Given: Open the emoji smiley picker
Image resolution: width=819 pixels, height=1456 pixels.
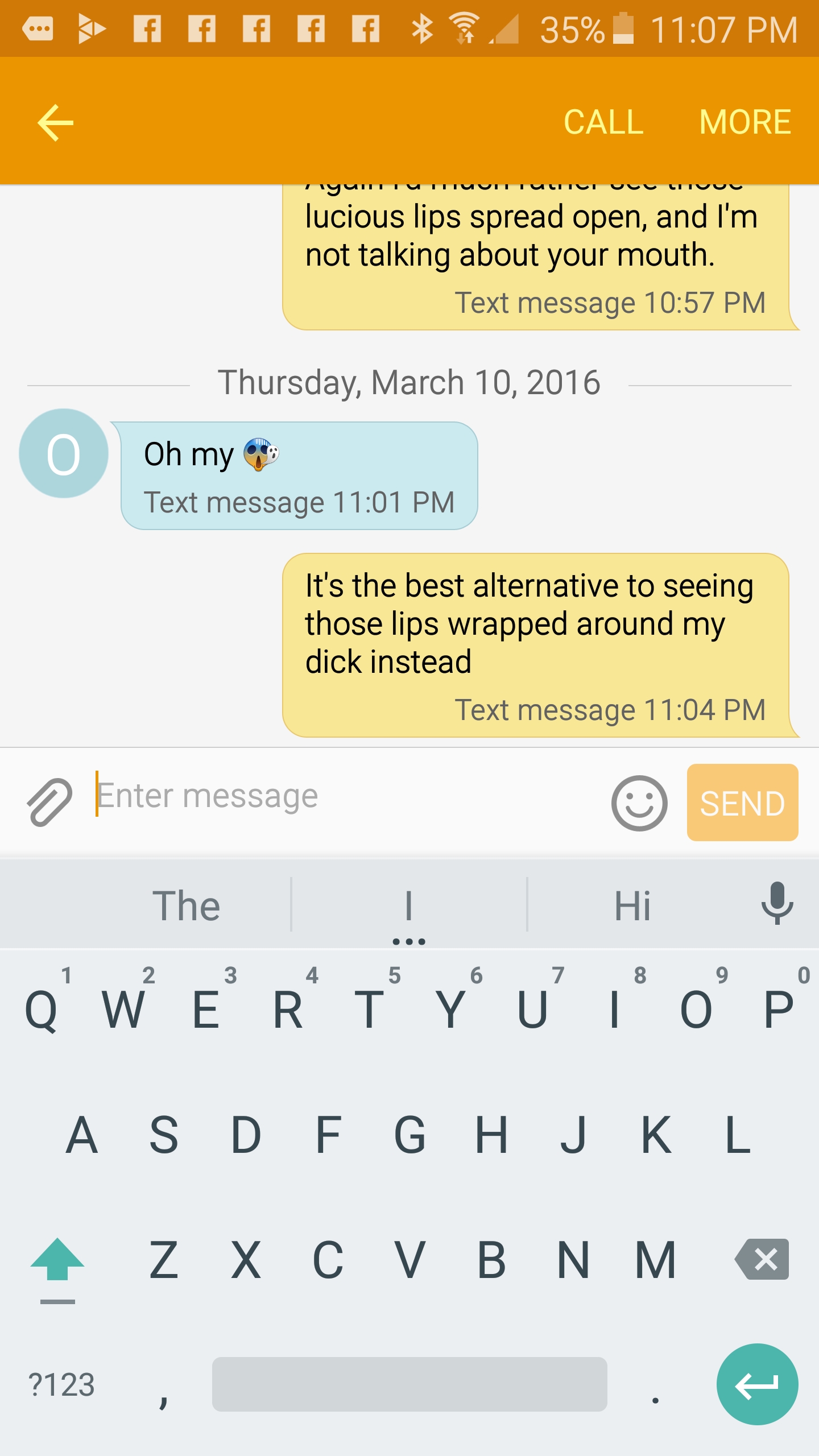Looking at the screenshot, I should pyautogui.click(x=639, y=803).
